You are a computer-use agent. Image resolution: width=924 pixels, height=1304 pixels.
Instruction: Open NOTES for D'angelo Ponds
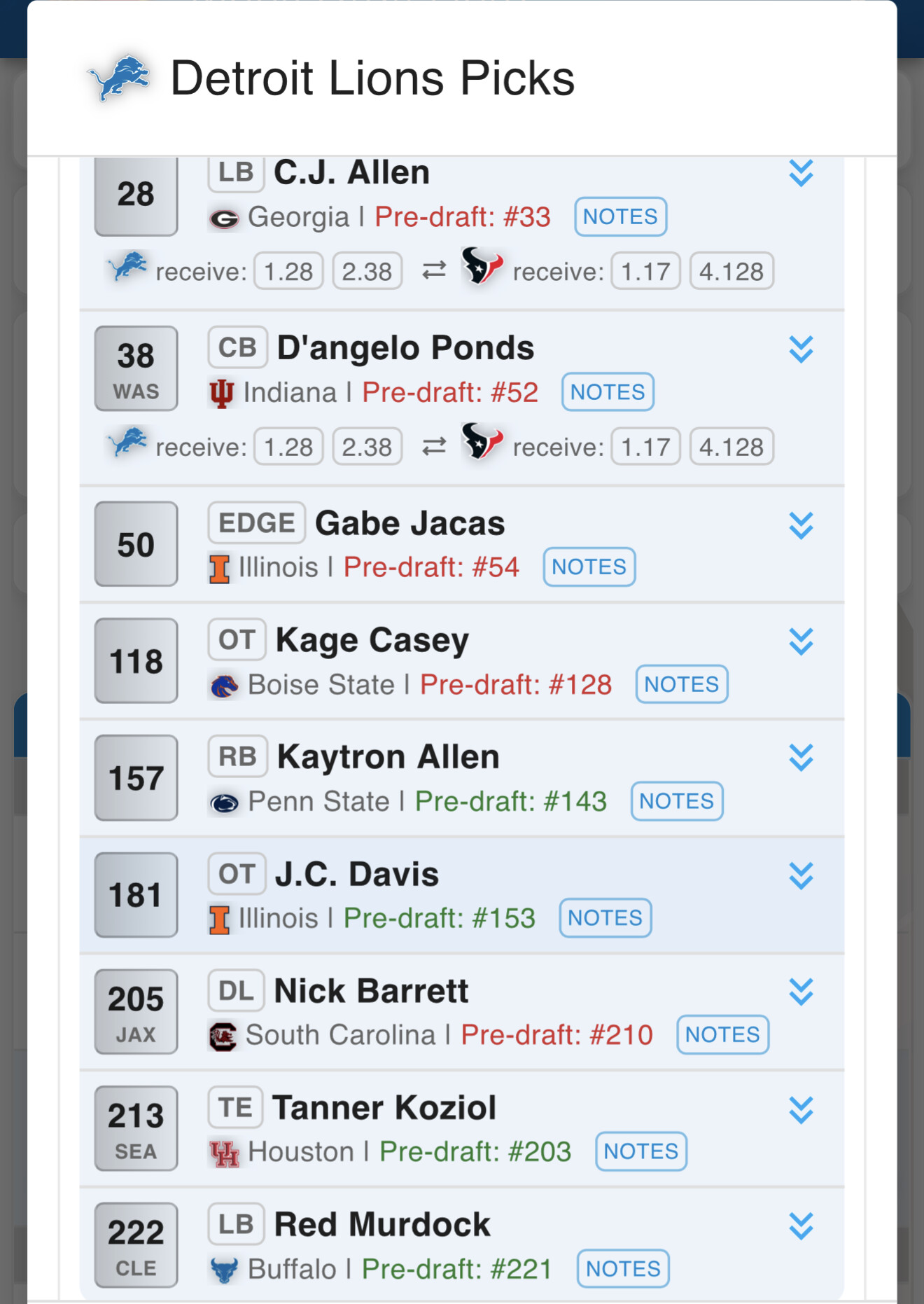pos(607,392)
